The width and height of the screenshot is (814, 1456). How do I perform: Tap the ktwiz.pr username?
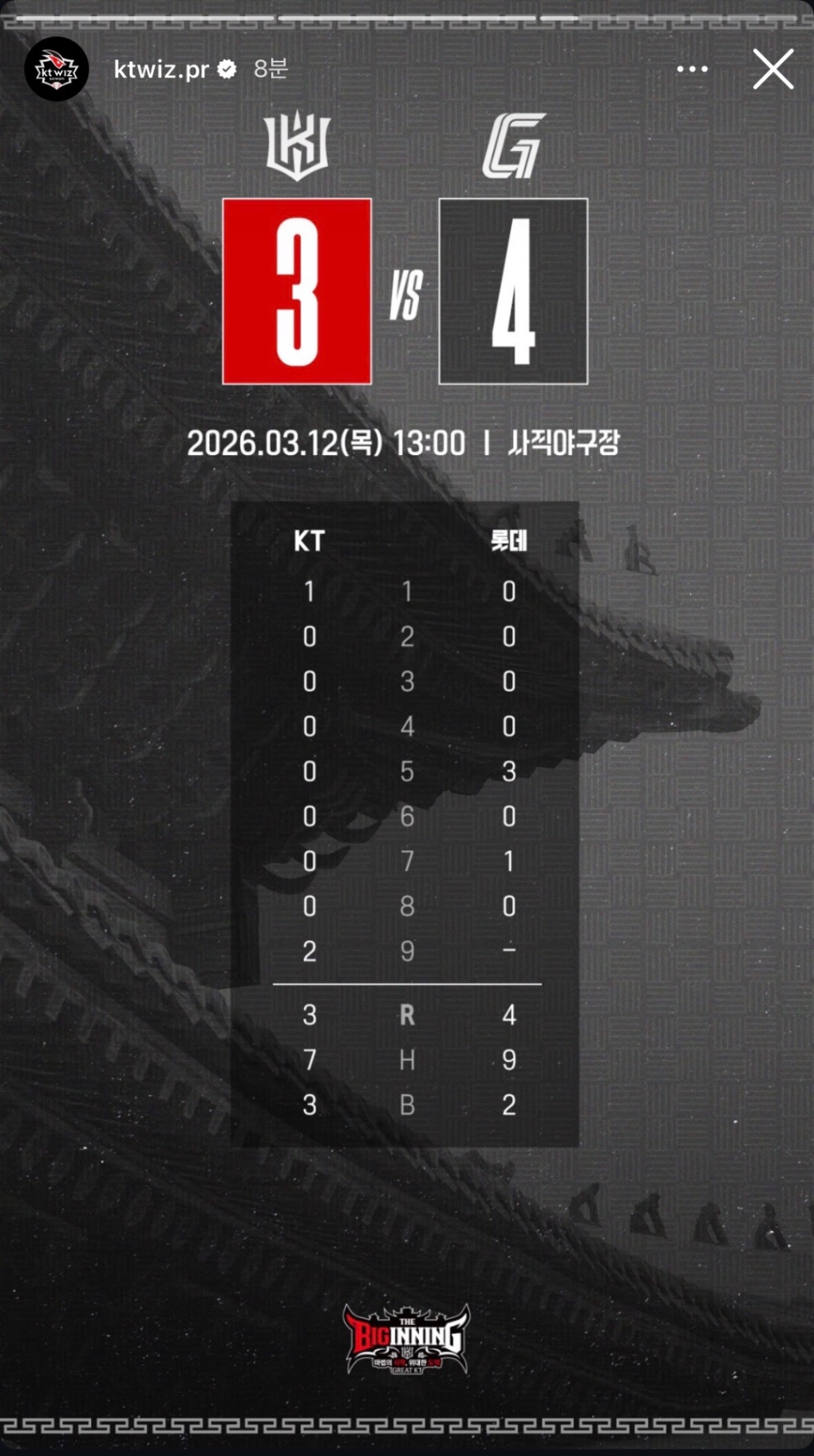[x=161, y=69]
